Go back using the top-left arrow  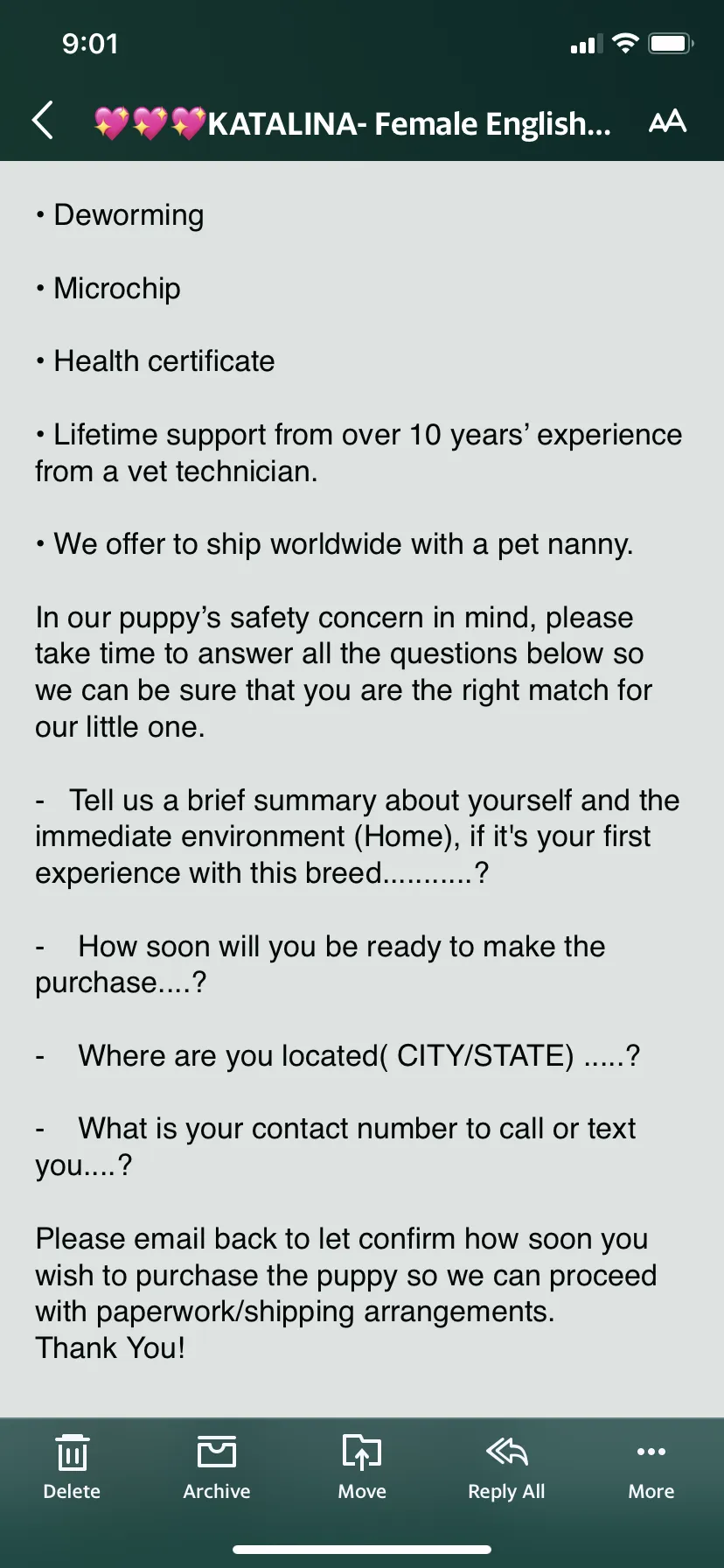pyautogui.click(x=42, y=121)
